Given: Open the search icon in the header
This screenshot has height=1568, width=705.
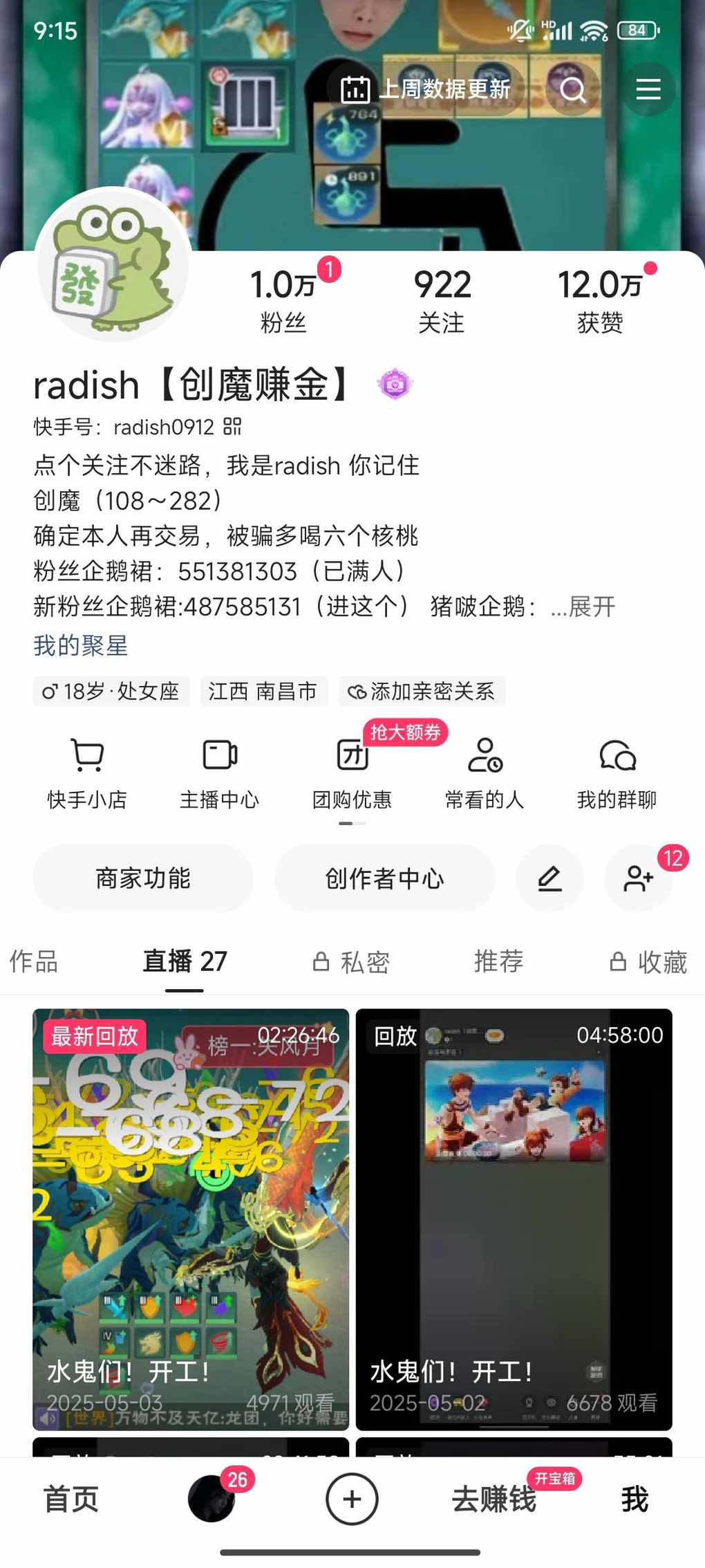Looking at the screenshot, I should click(x=572, y=89).
